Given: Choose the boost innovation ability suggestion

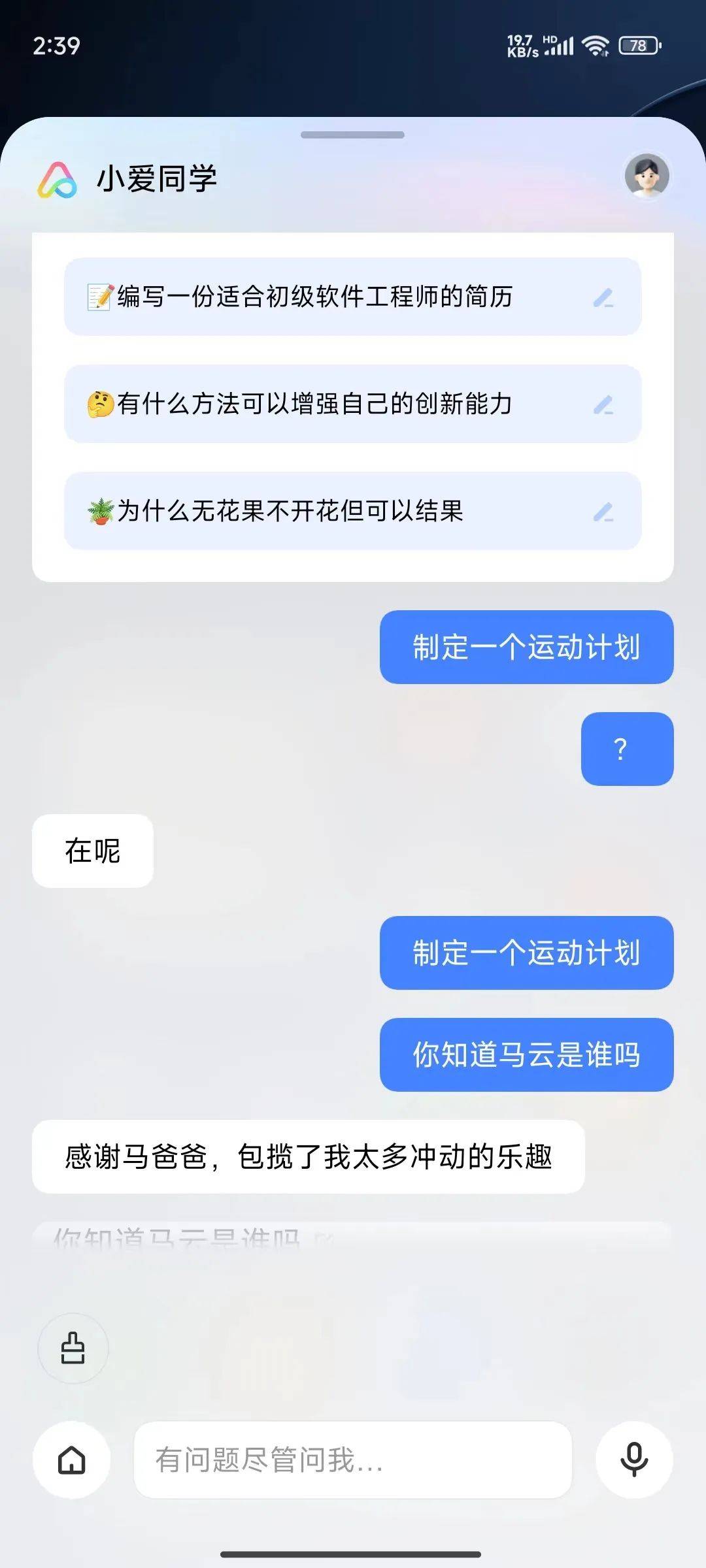Looking at the screenshot, I should [314, 404].
